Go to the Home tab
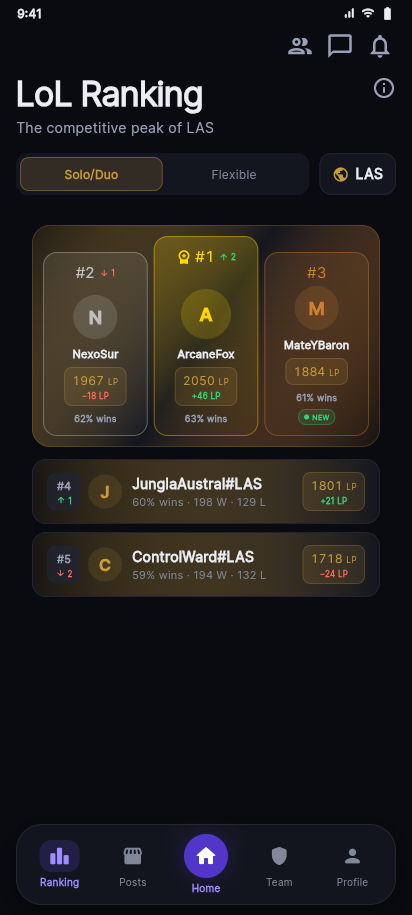The height and width of the screenshot is (915, 412). (x=206, y=864)
